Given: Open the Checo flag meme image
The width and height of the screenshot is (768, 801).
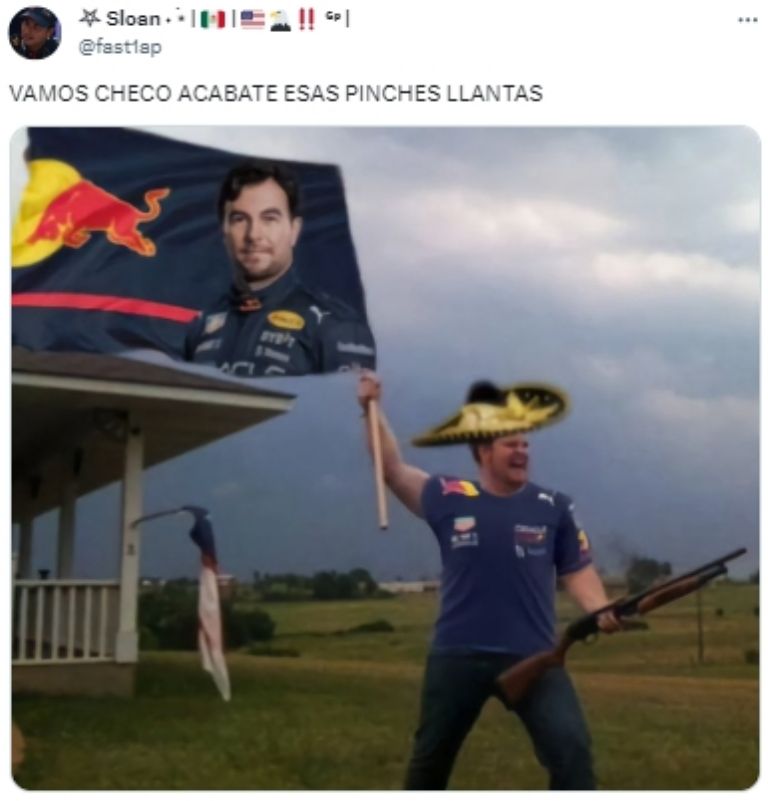Looking at the screenshot, I should (385, 458).
